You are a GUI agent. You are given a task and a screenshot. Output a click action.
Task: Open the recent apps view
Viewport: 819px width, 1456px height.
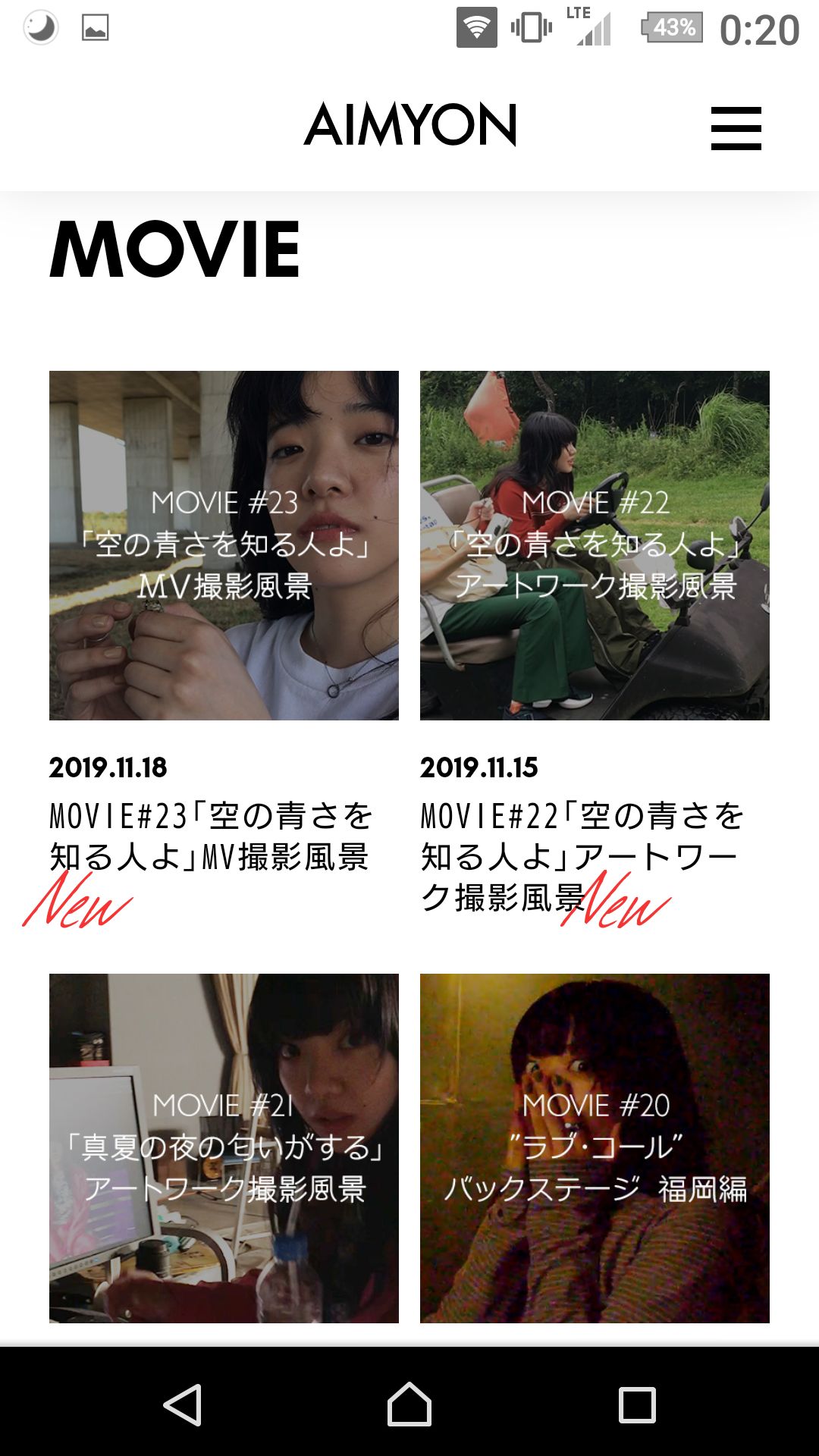click(637, 1404)
